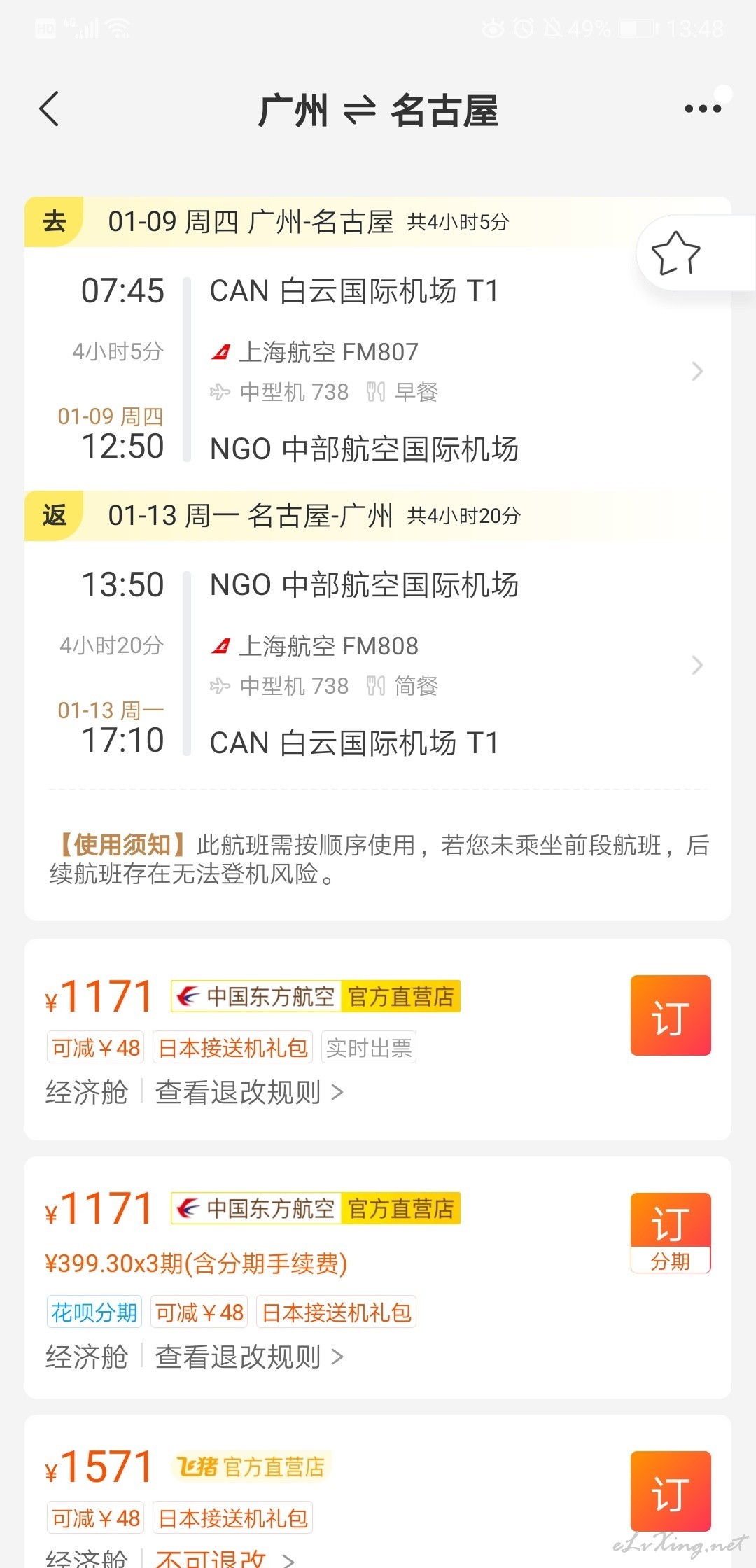Open the three-dot overflow menu
The height and width of the screenshot is (1568, 756).
pyautogui.click(x=703, y=108)
